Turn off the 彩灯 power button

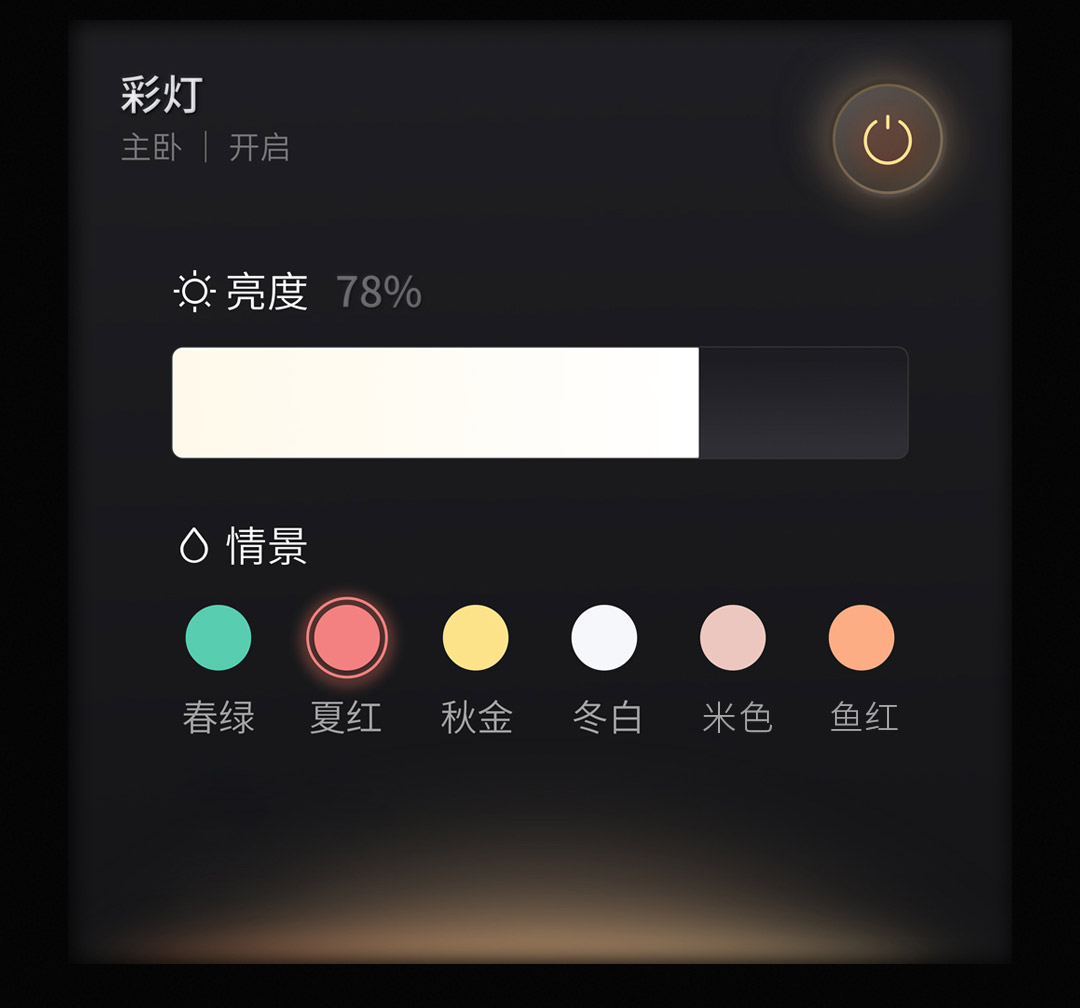pos(887,139)
